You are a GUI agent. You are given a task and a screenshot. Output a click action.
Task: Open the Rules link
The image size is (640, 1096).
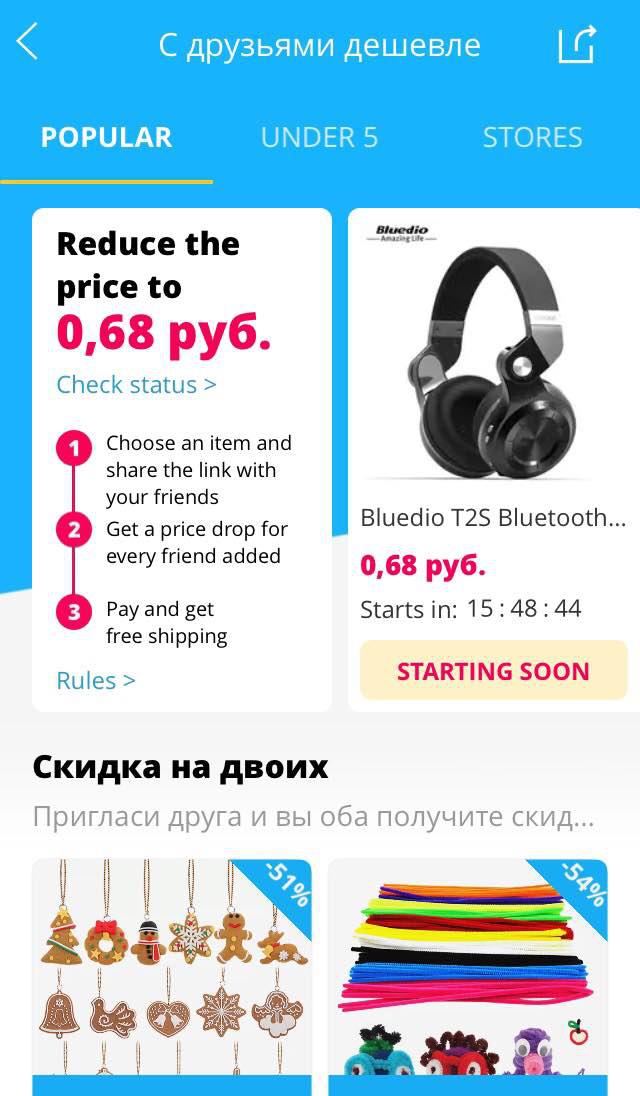96,680
